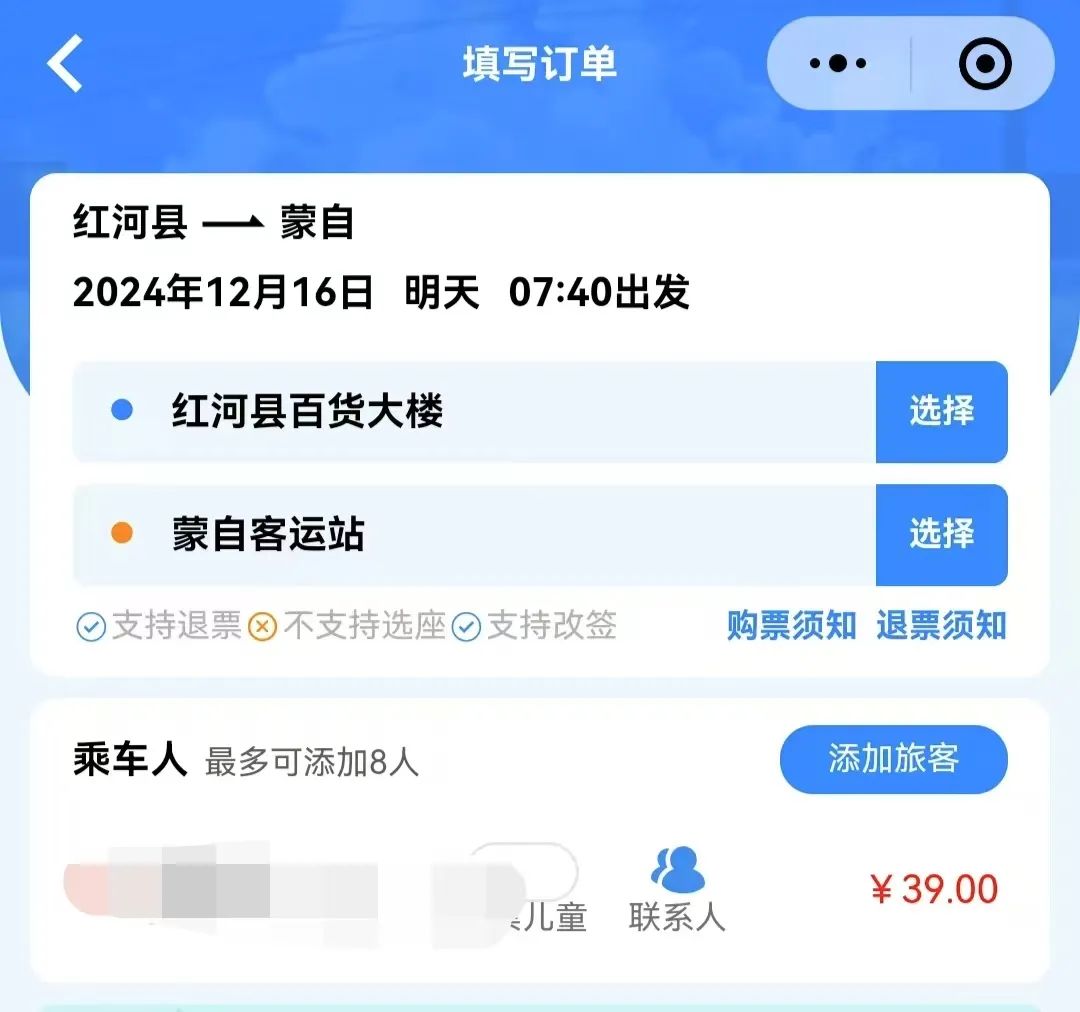Open 退票须知 refund notice
1080x1012 pixels.
click(x=941, y=626)
